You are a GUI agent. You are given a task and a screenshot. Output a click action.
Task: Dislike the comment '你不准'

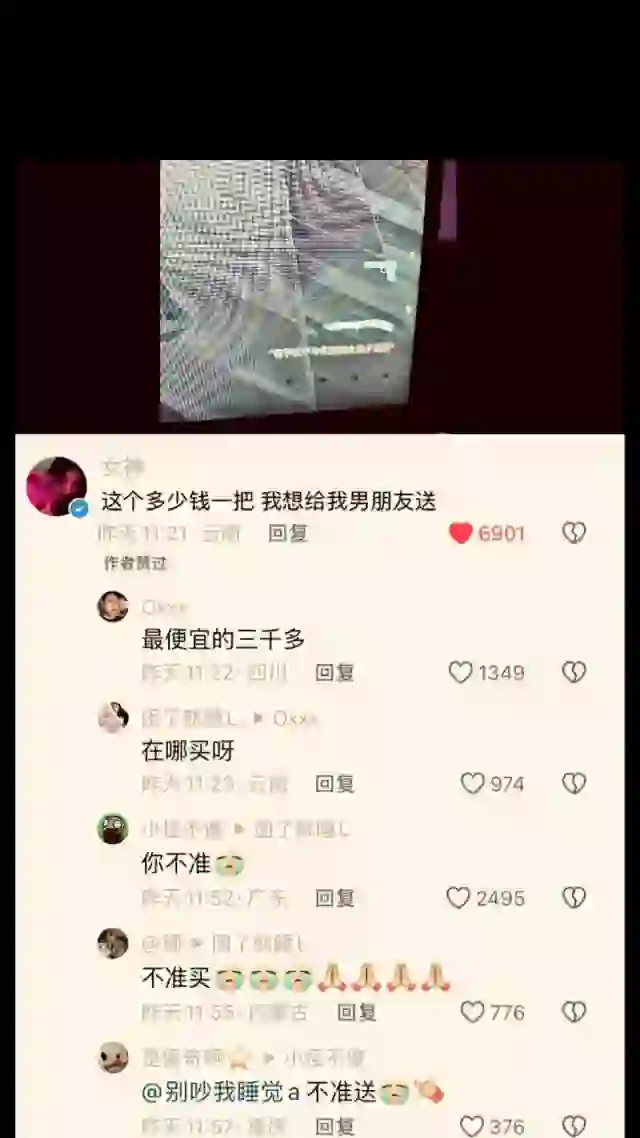coord(574,898)
